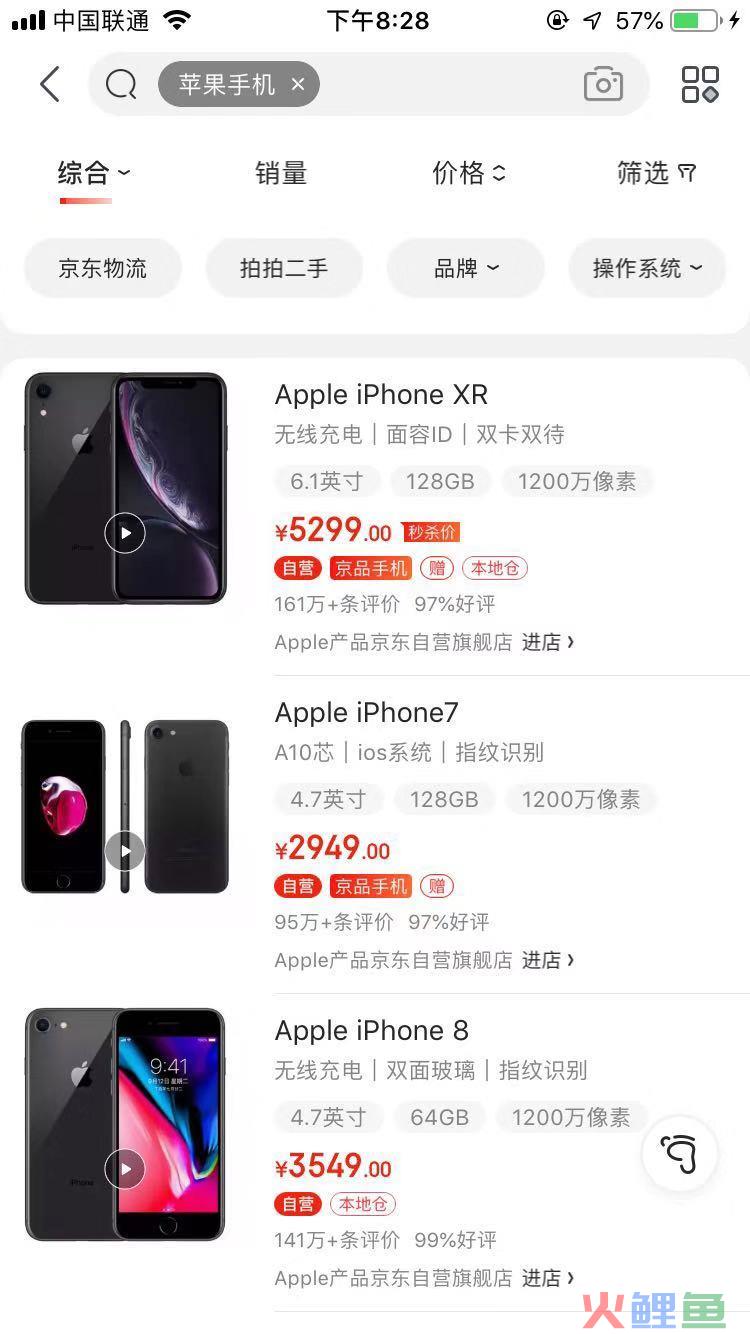Switch the list layout view
The height and width of the screenshot is (1334, 750).
click(x=700, y=85)
